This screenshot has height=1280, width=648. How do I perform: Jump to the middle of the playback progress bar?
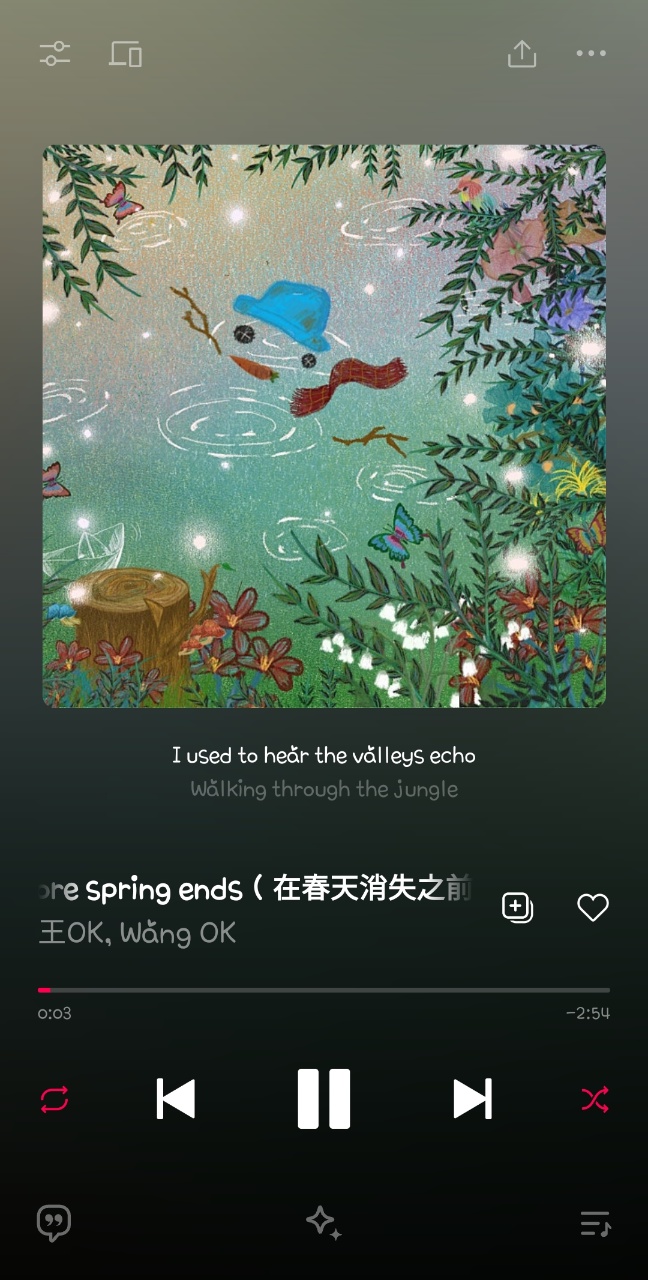(x=324, y=990)
